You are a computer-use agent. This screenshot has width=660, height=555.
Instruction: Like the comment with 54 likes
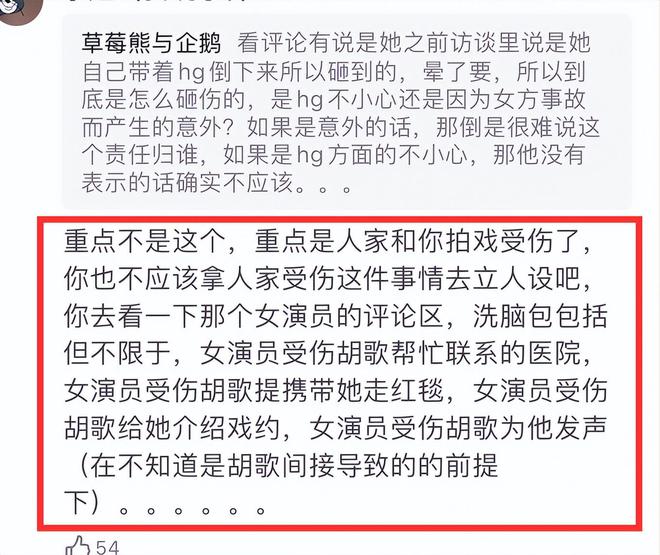tap(78, 545)
